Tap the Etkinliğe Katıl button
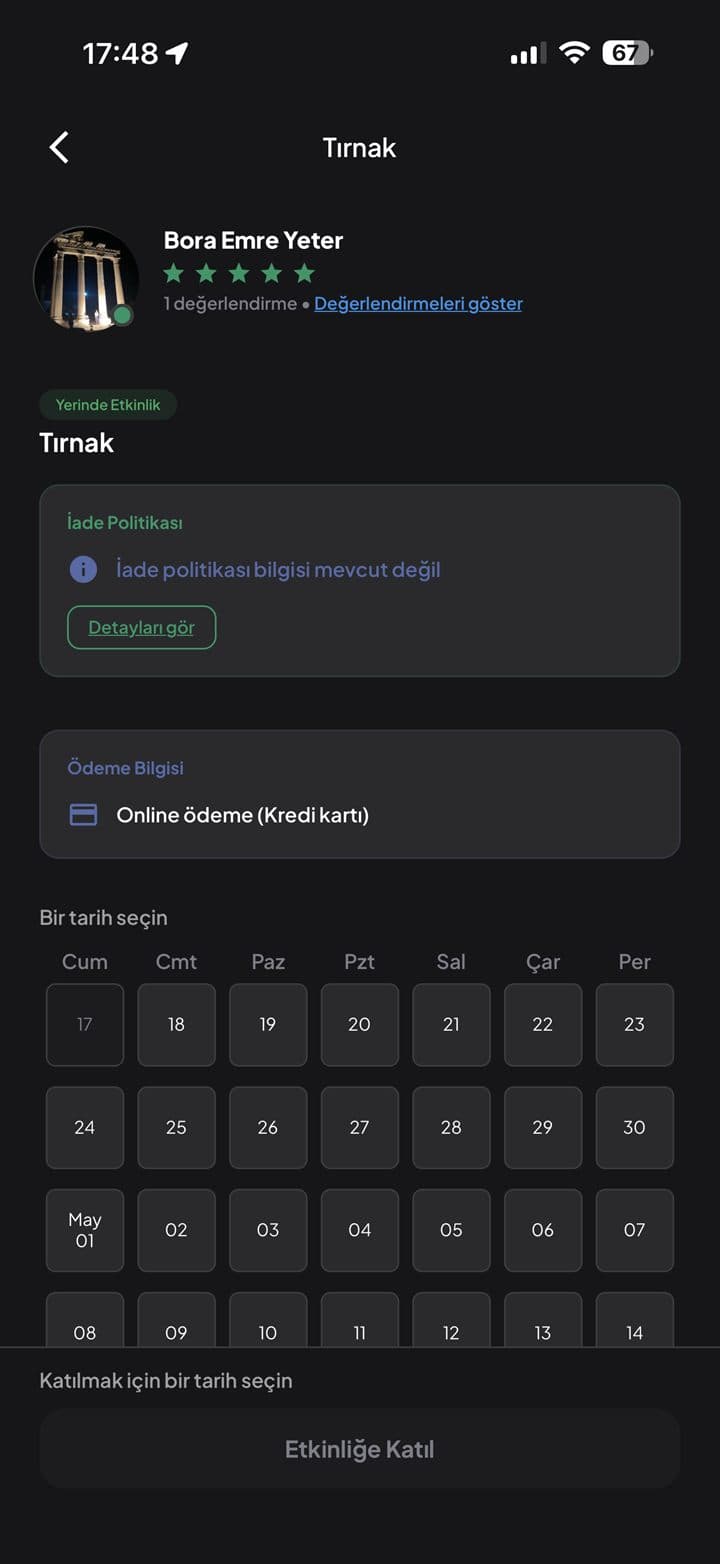720x1564 pixels. point(359,1449)
